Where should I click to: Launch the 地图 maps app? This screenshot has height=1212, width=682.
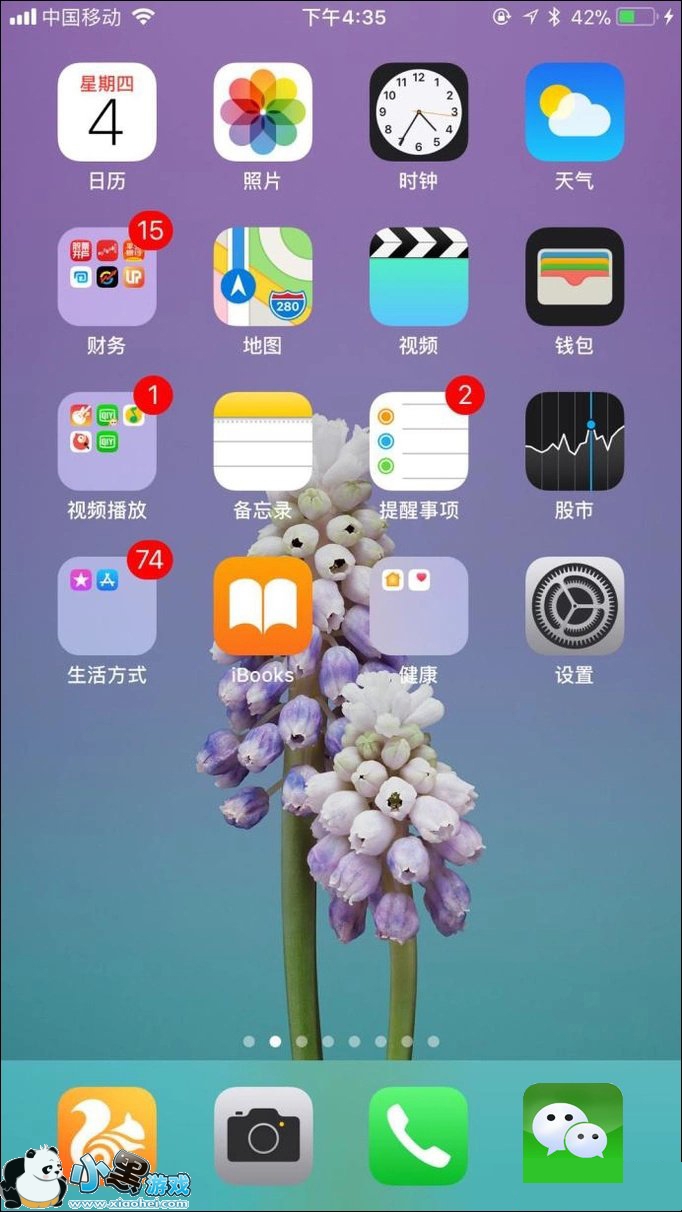[x=263, y=277]
